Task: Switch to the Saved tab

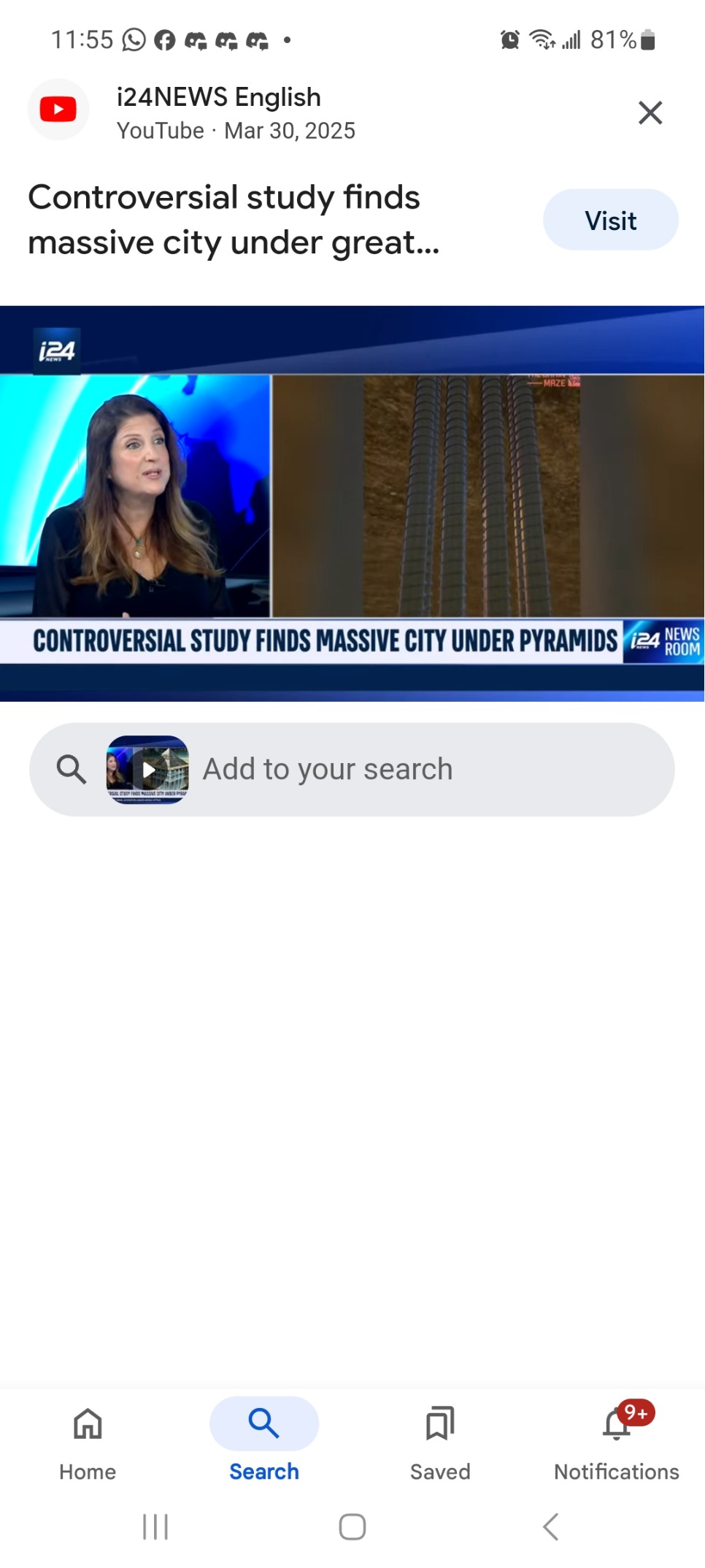Action: click(440, 1443)
